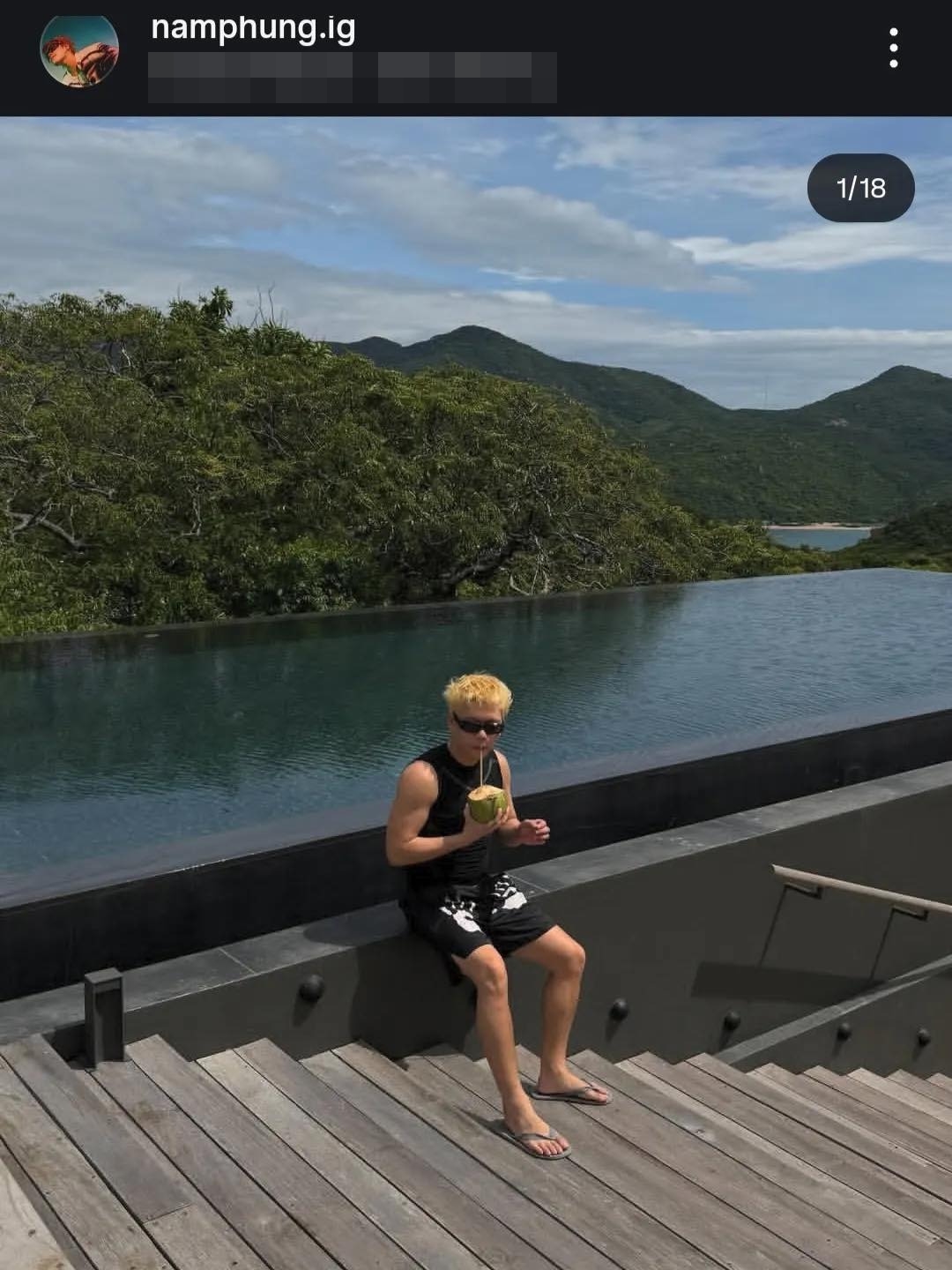Open the three-dot overflow menu

[893, 48]
